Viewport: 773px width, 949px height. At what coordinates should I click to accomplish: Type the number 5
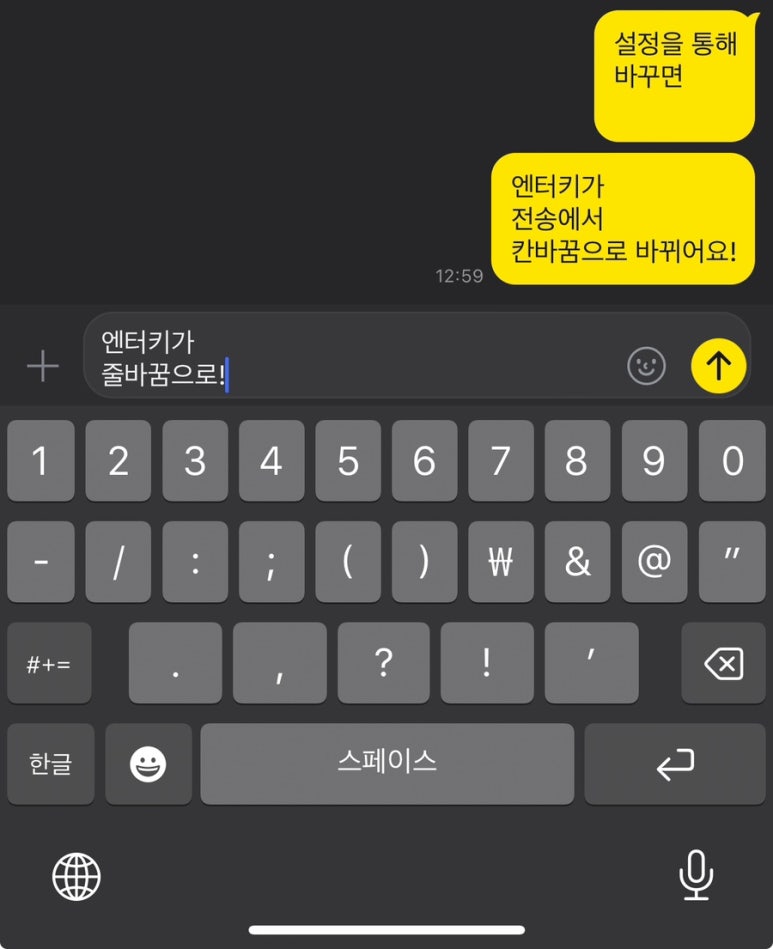click(348, 461)
